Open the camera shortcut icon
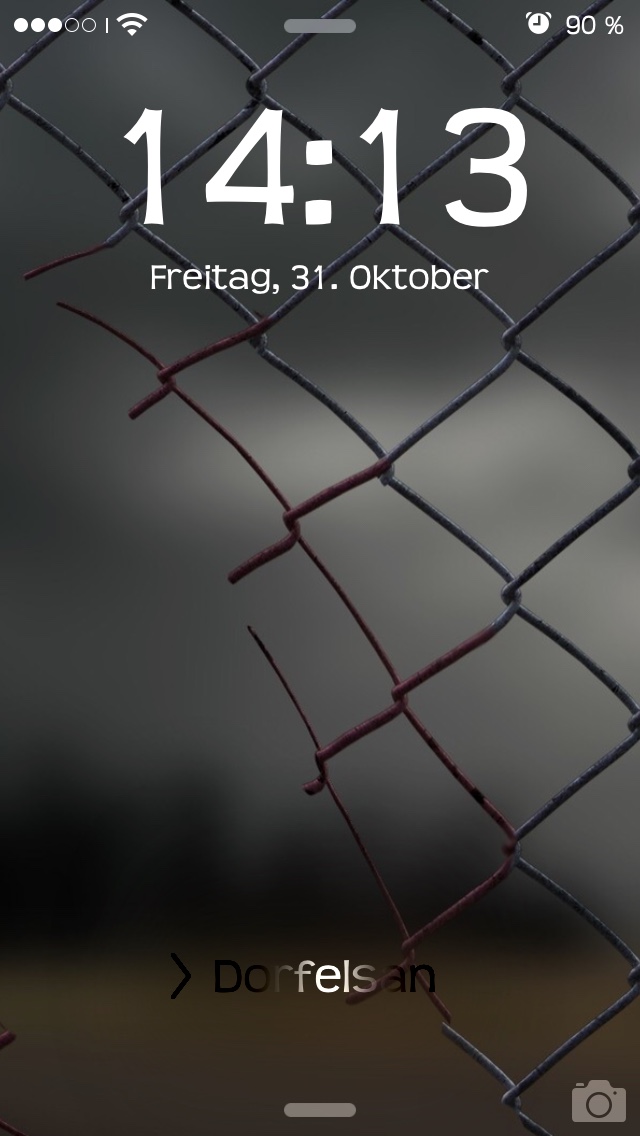Viewport: 640px width, 1136px height. pos(598,1101)
